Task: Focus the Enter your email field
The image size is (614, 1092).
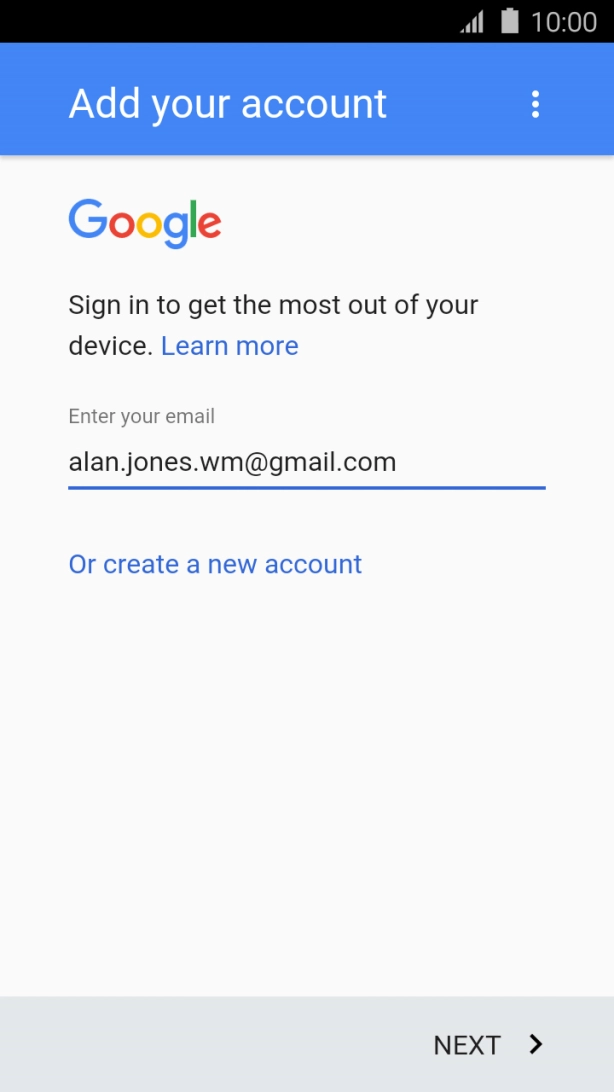Action: coord(305,462)
